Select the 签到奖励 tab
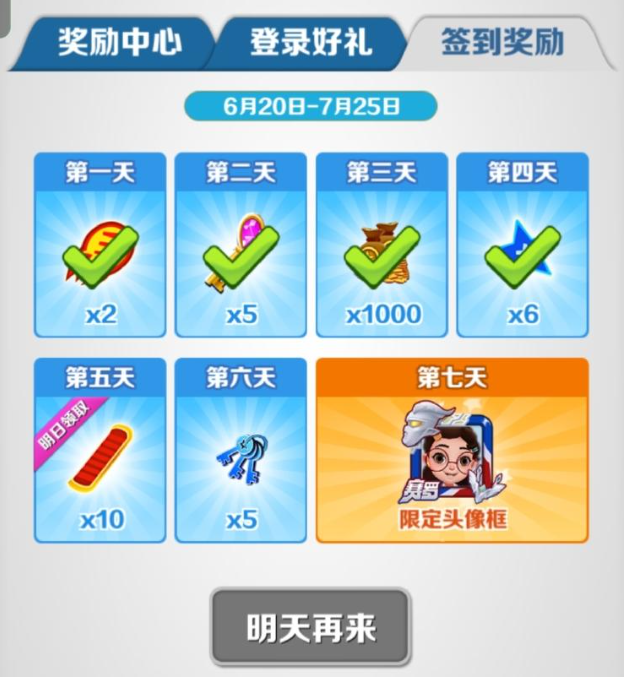This screenshot has width=628, height=677. point(503,43)
